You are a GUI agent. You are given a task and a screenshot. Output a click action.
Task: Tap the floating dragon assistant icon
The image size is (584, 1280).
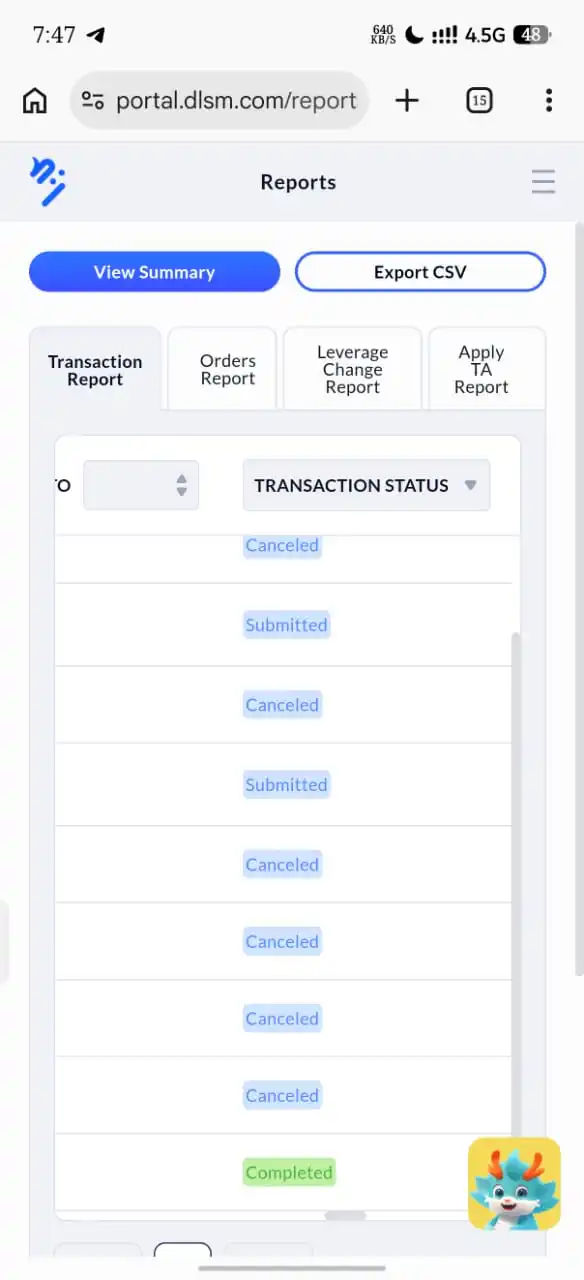pos(514,1183)
